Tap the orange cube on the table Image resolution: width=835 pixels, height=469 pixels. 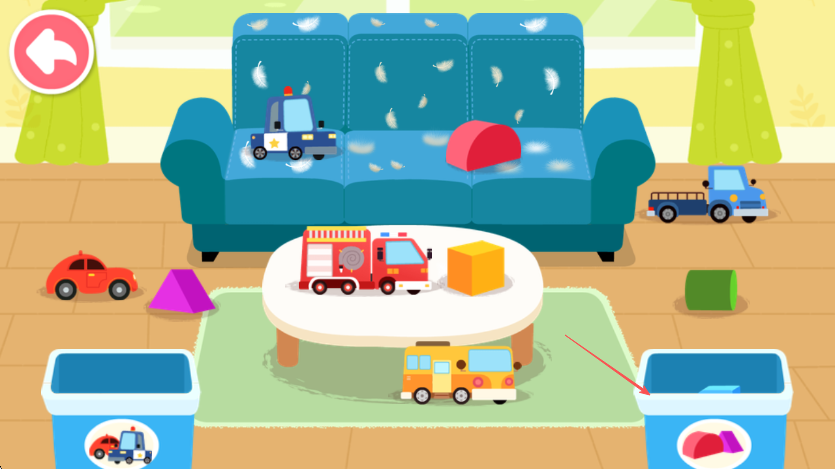pos(475,268)
